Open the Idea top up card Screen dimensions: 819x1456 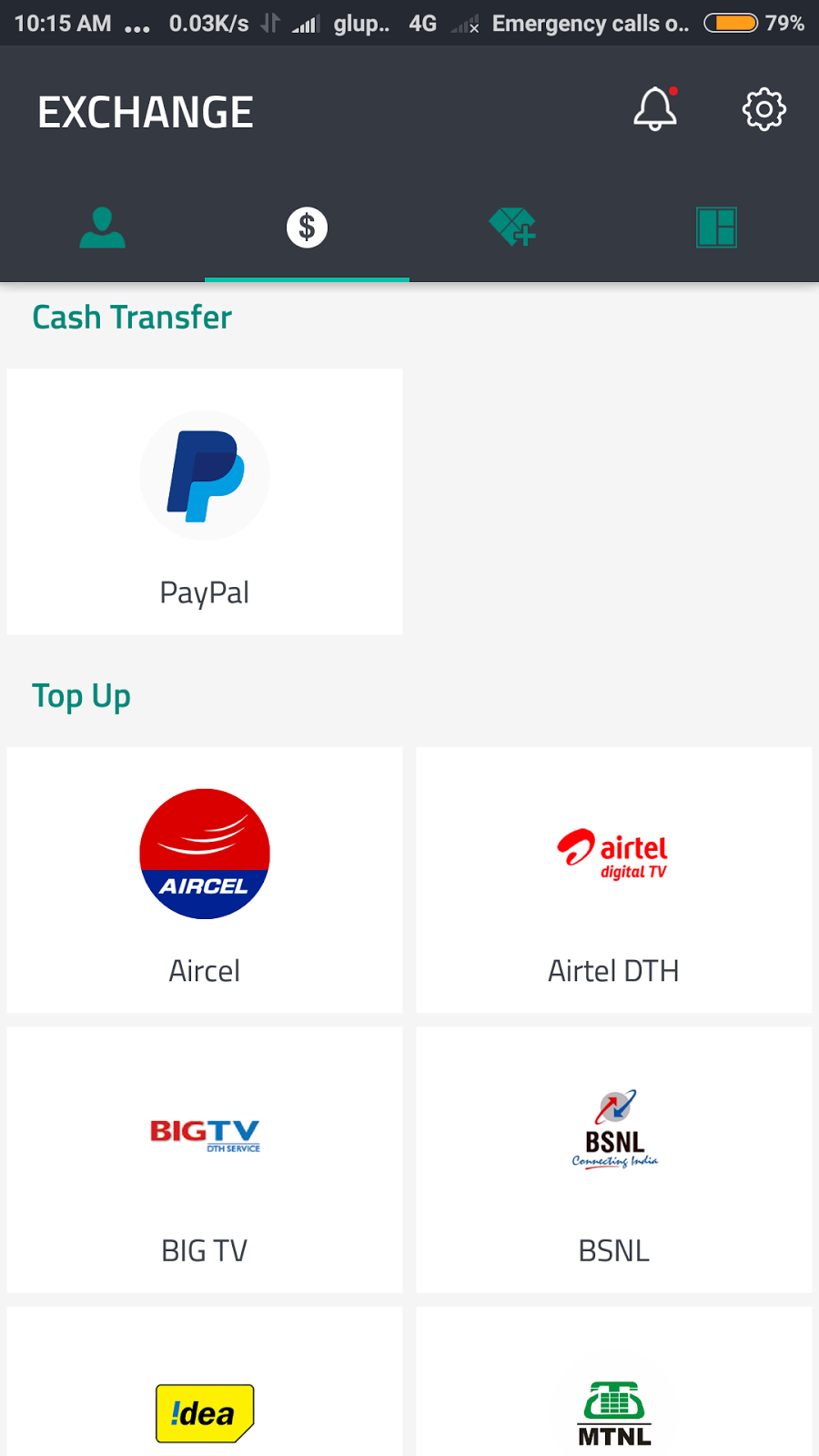click(205, 1392)
